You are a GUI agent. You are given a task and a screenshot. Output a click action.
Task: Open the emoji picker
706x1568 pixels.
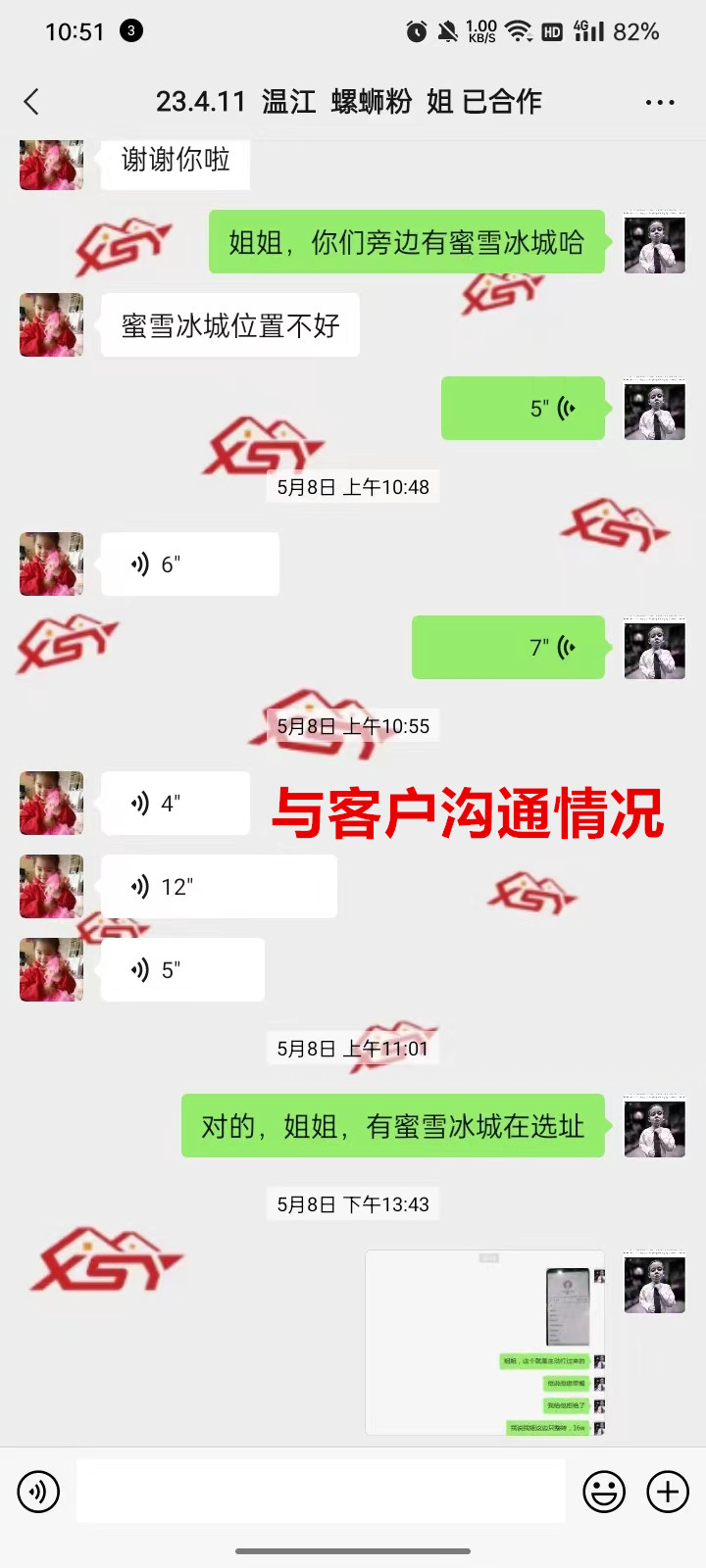coord(604,1492)
